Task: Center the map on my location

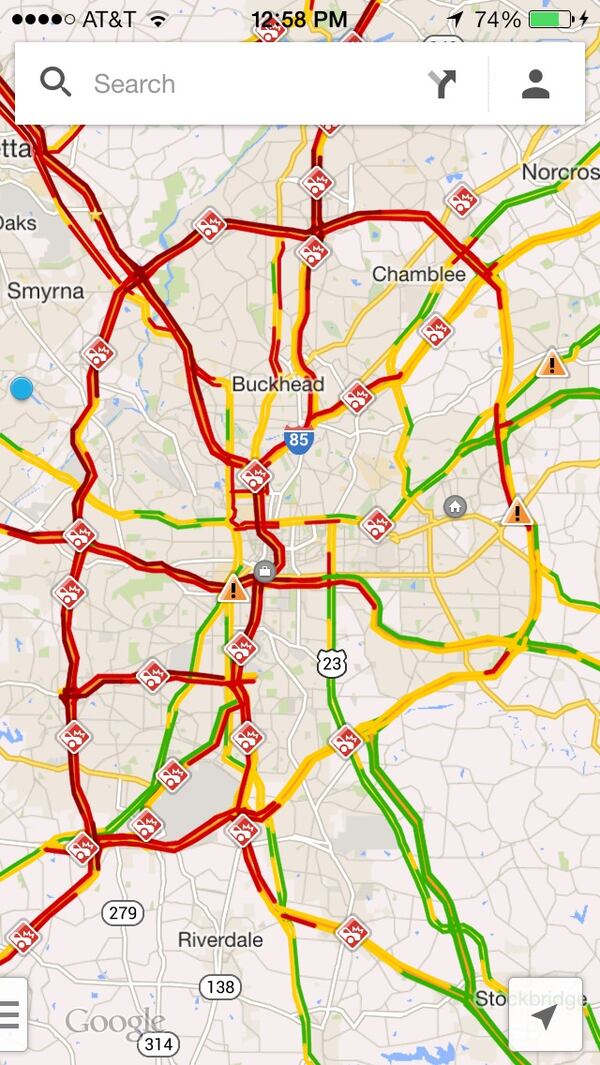Action: (545, 1015)
